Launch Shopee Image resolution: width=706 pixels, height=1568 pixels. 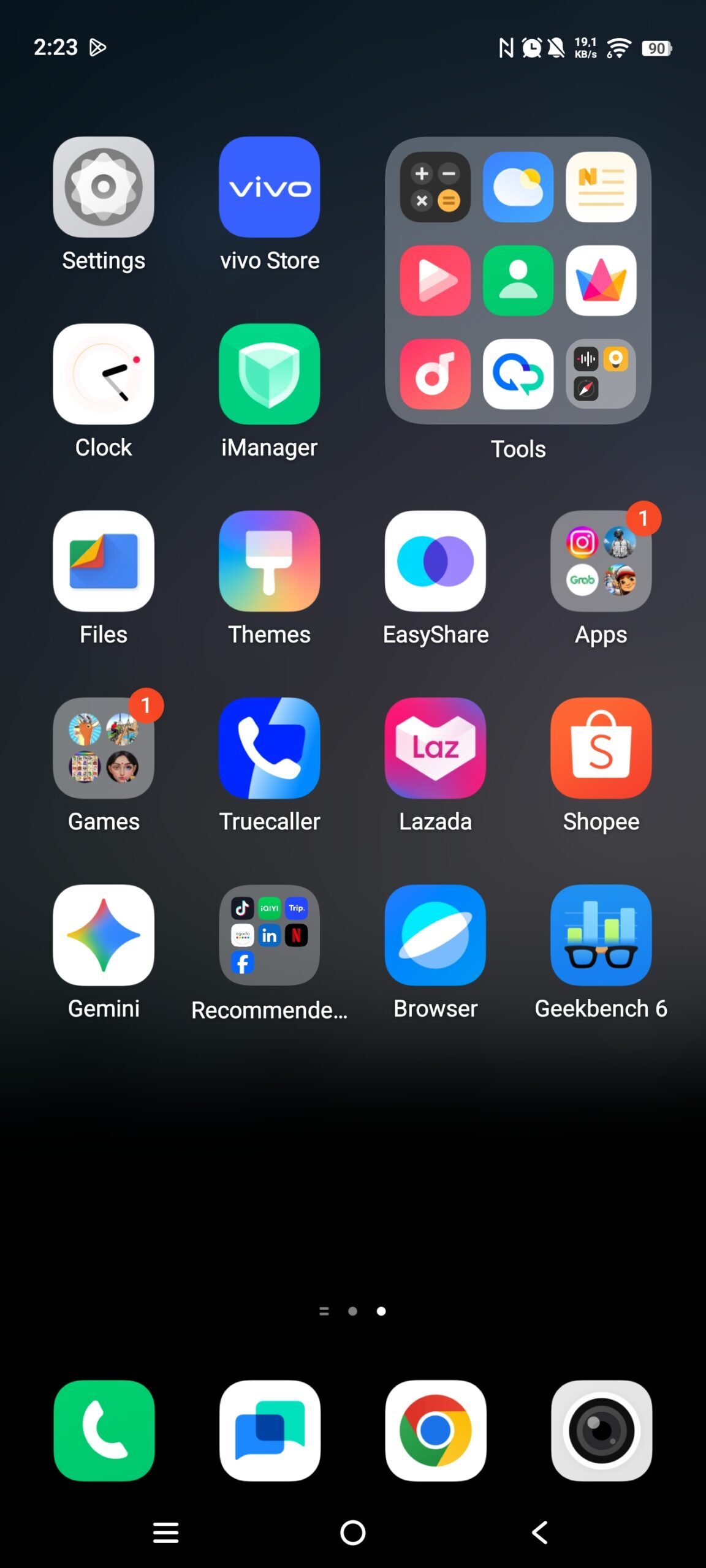pos(601,748)
